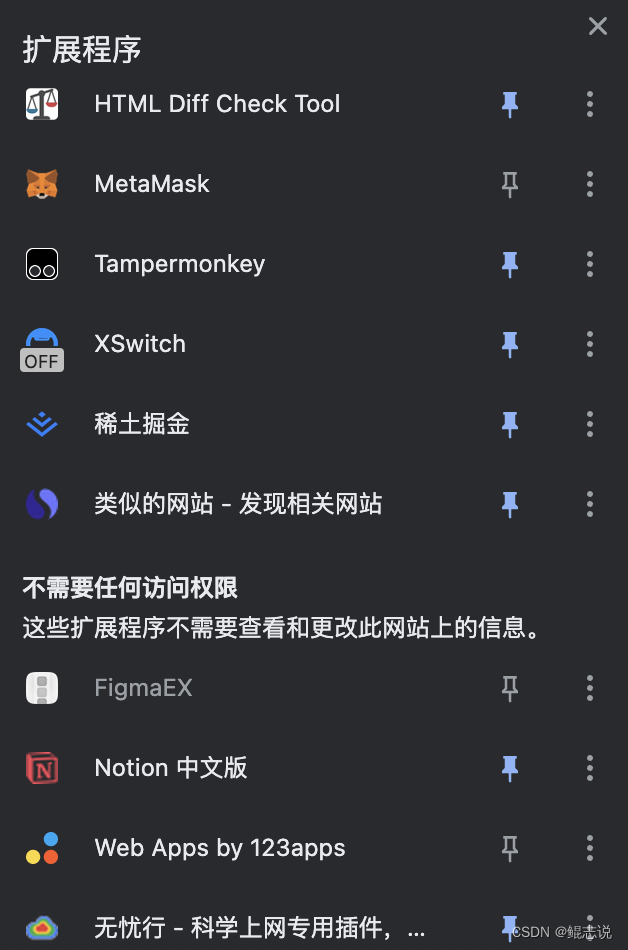Open more options for 类似的网站
The width and height of the screenshot is (628, 950).
(x=590, y=504)
